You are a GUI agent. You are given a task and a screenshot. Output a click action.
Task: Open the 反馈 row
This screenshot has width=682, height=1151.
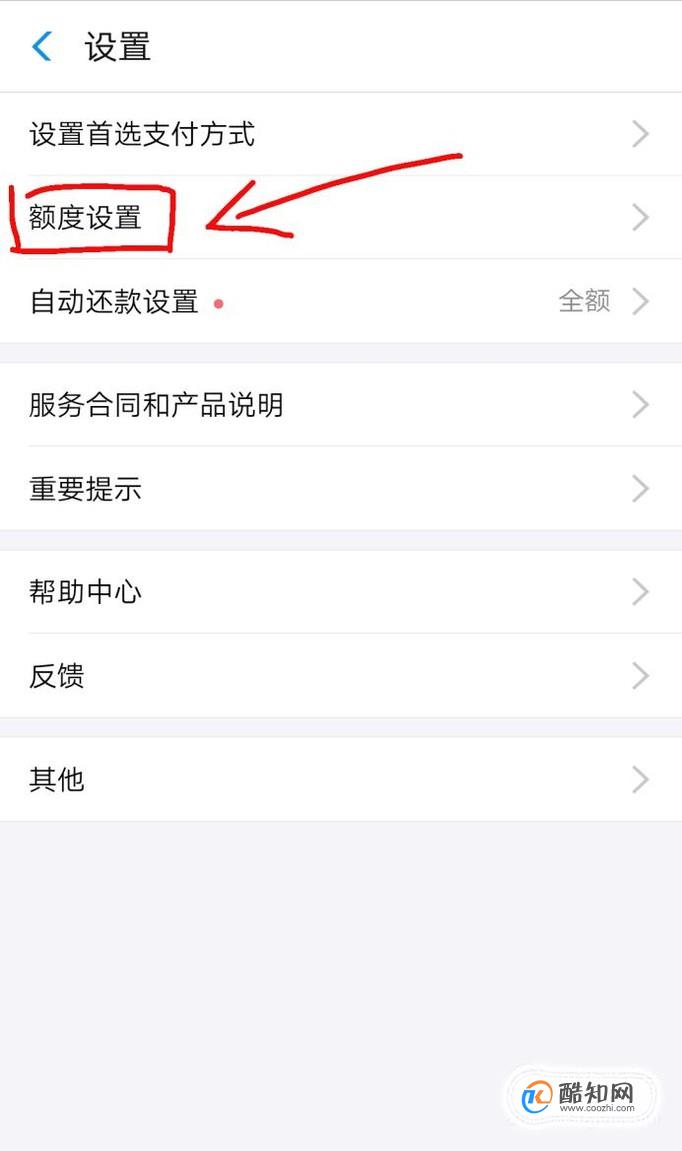coord(341,675)
